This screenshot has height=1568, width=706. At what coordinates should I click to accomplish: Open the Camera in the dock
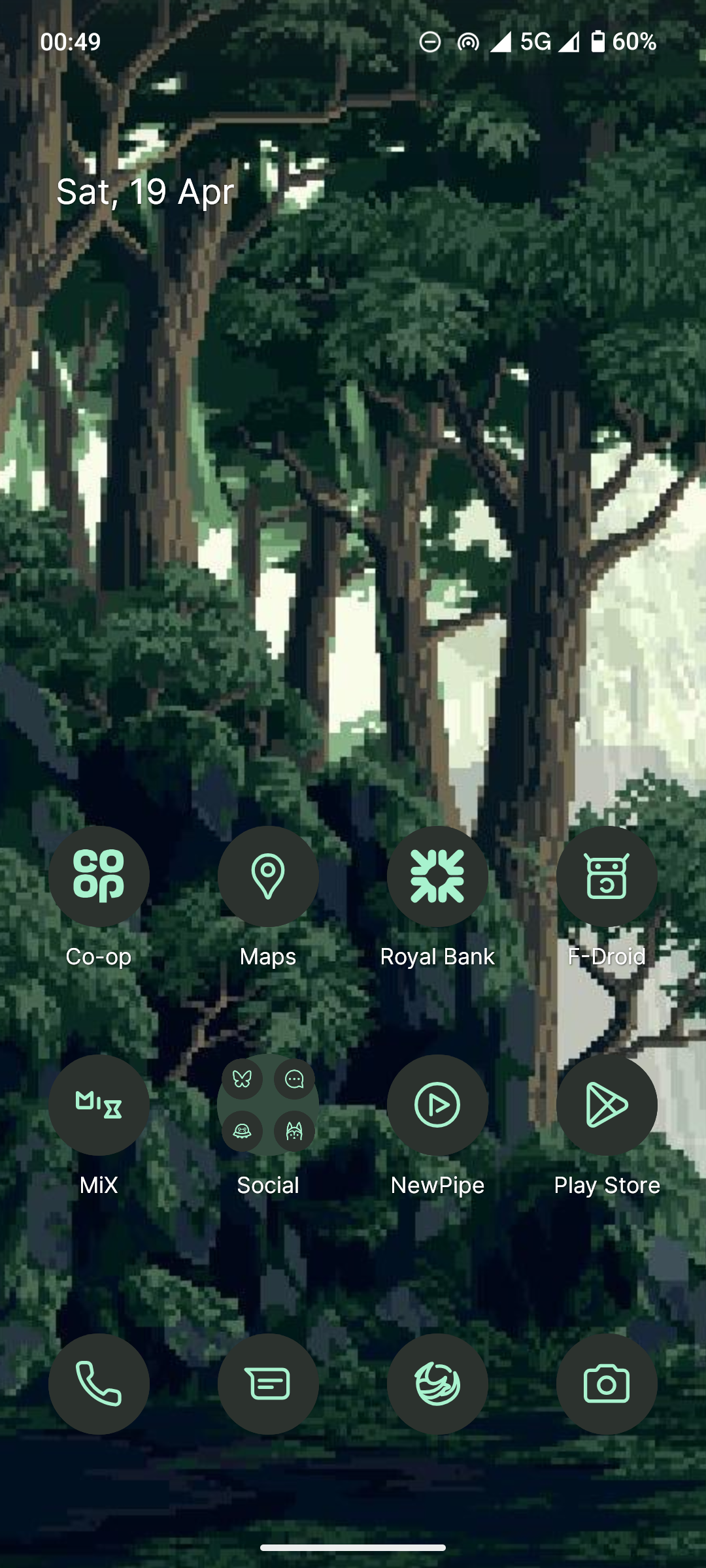click(x=607, y=1384)
